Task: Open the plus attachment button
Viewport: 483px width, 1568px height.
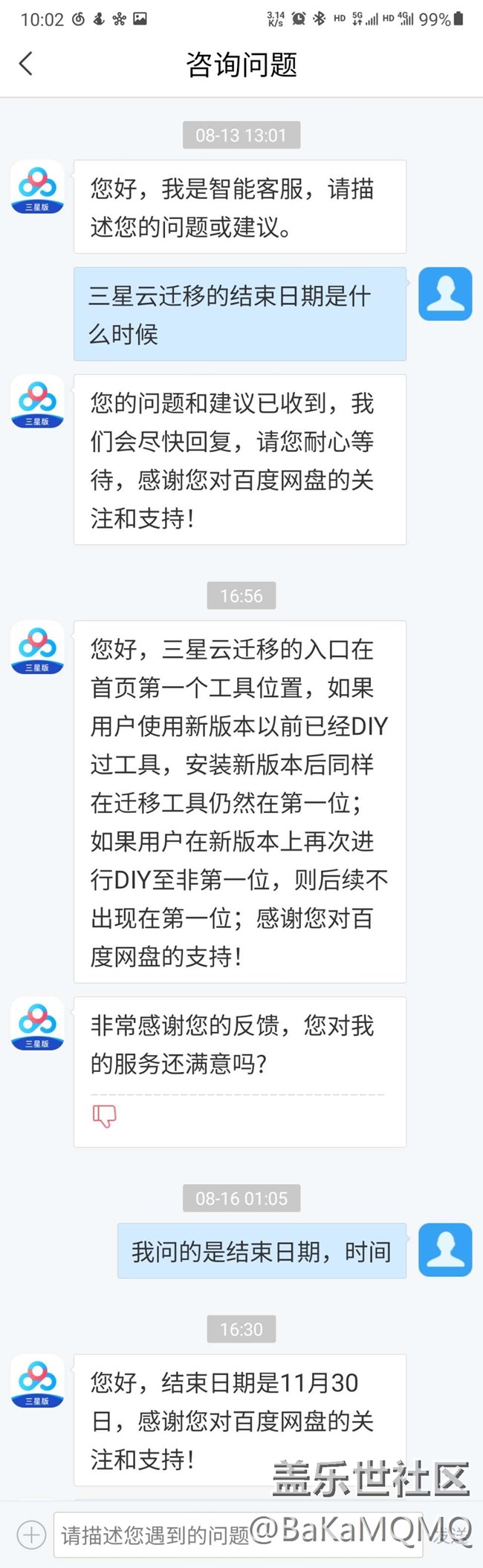Action: [31, 1534]
